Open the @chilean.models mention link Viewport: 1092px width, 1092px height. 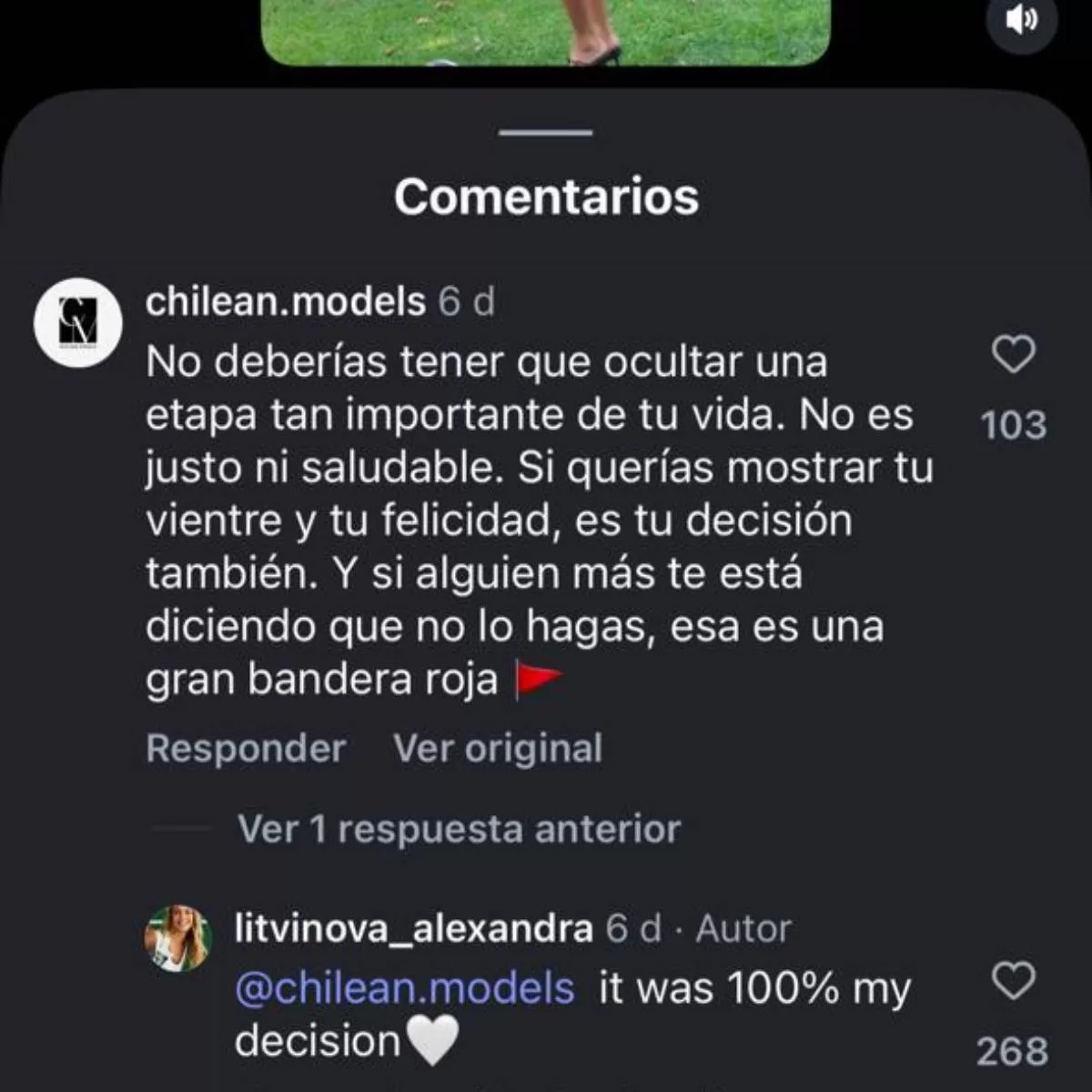405,988
